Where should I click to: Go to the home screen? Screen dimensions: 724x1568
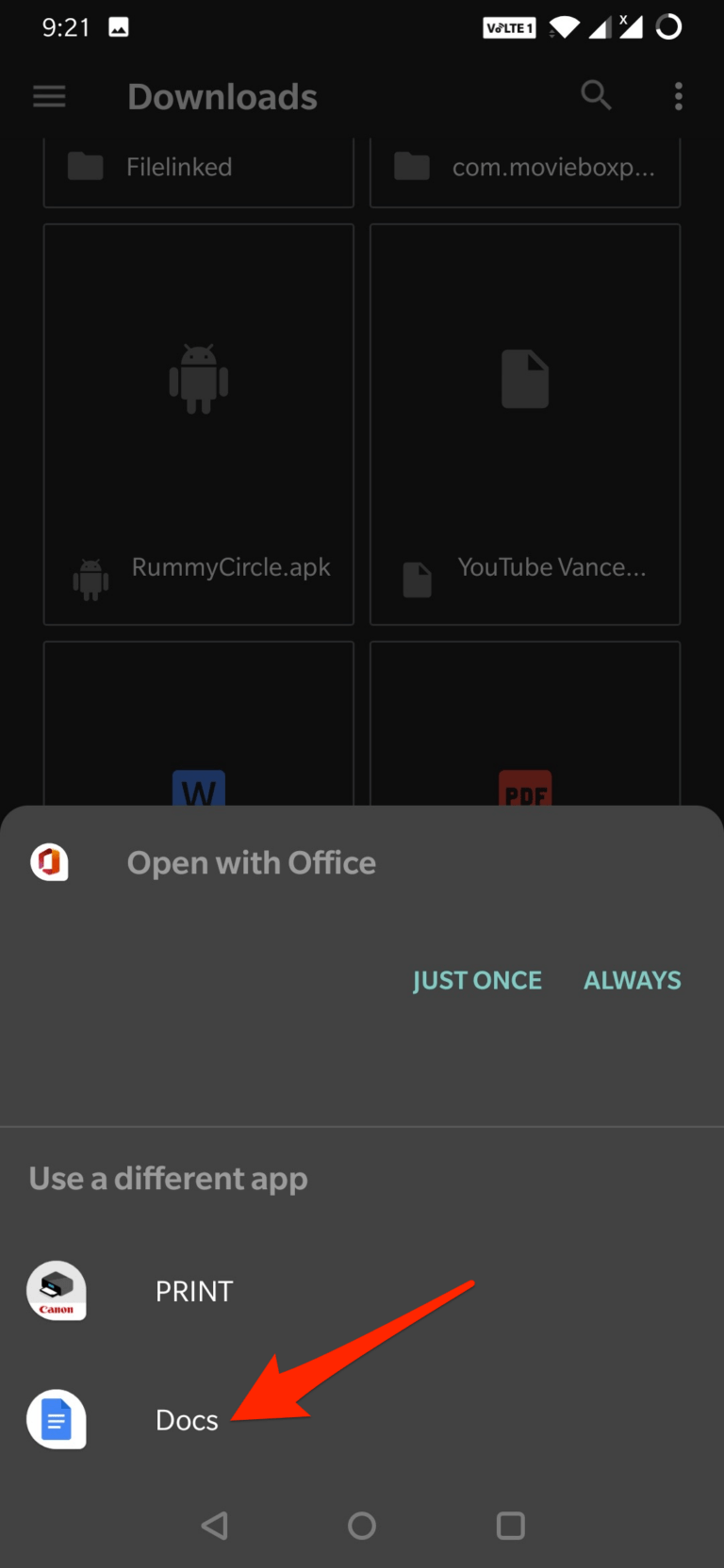point(362,1526)
